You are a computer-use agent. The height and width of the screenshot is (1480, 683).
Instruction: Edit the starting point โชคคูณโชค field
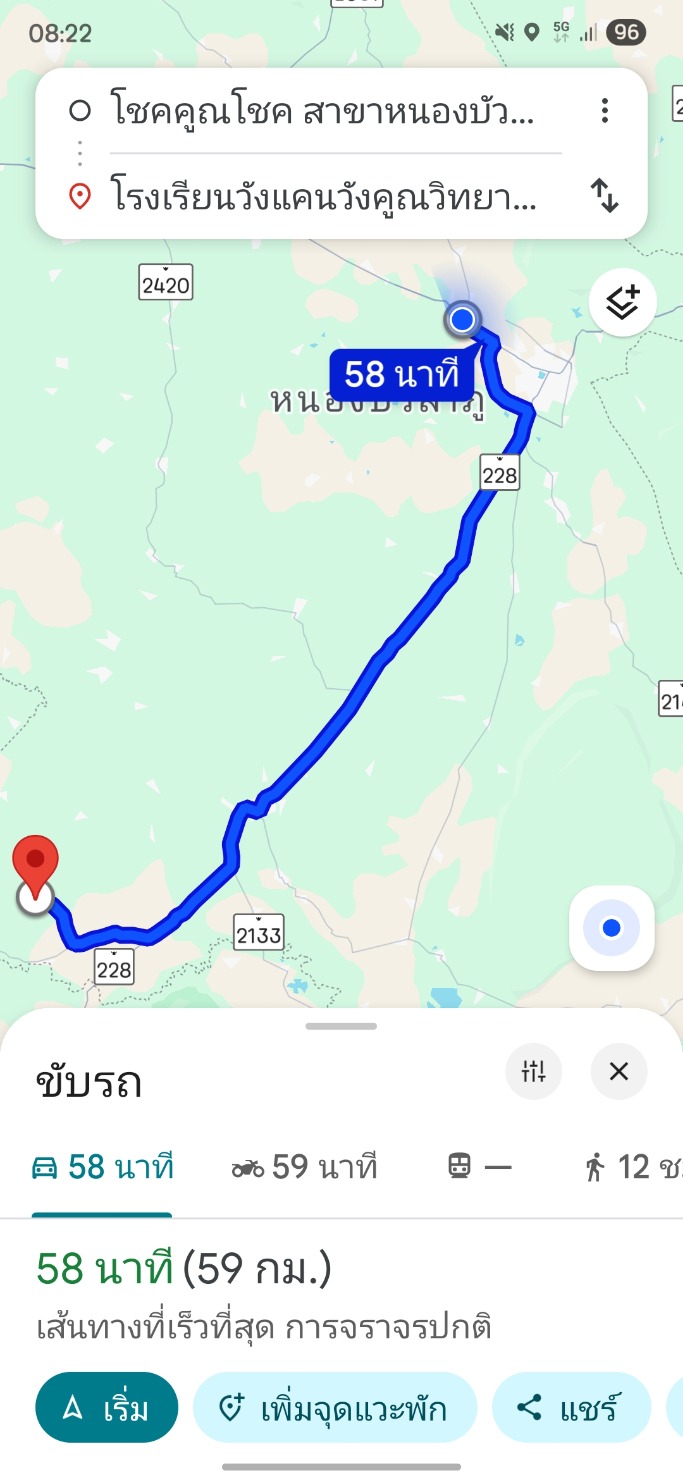click(x=320, y=111)
